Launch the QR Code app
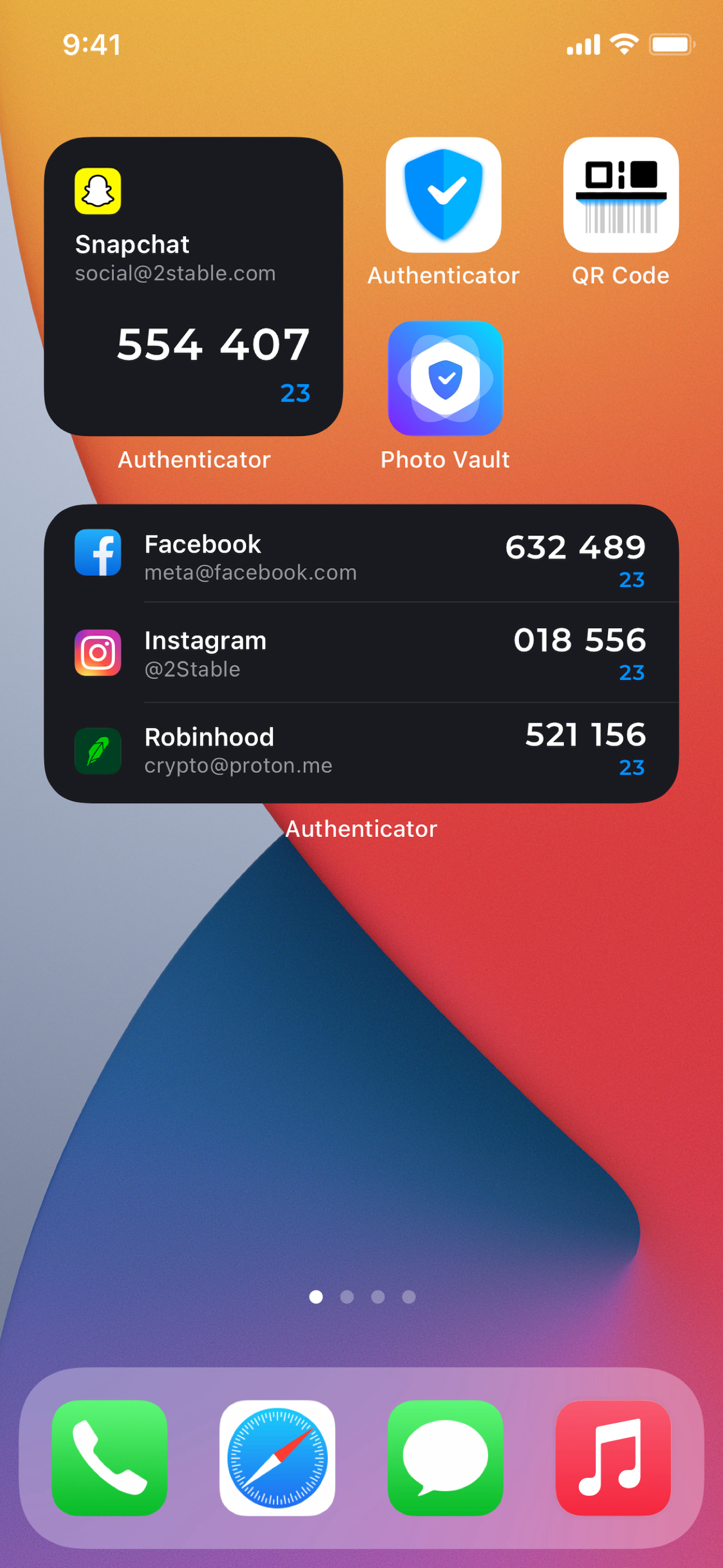Image resolution: width=723 pixels, height=1568 pixels. coord(621,195)
